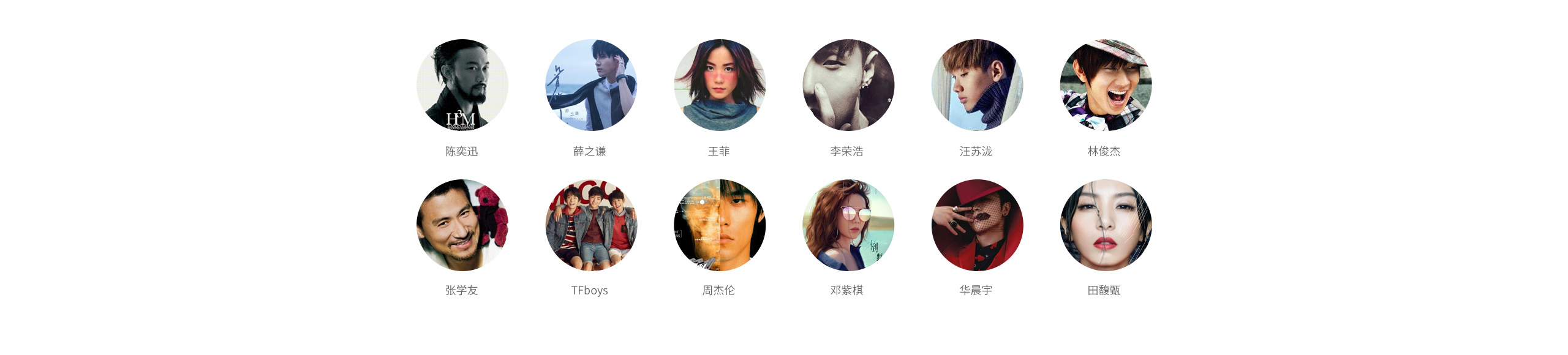
Task: Choose artist 邓紫棋
Action: coord(848,225)
